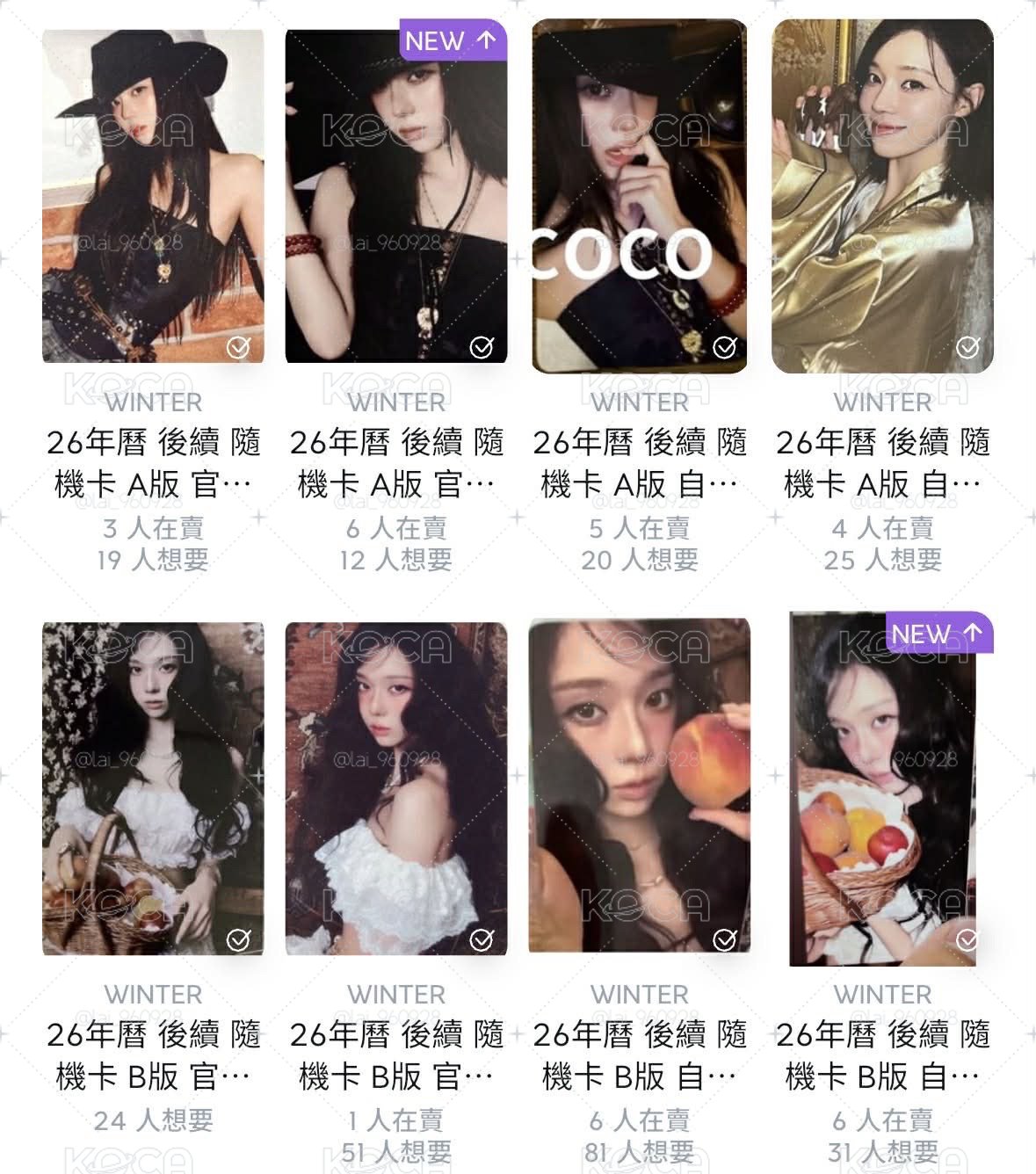The image size is (1036, 1174).
Task: Open the B版 card with 24 人想要
Action: pyautogui.click(x=153, y=789)
